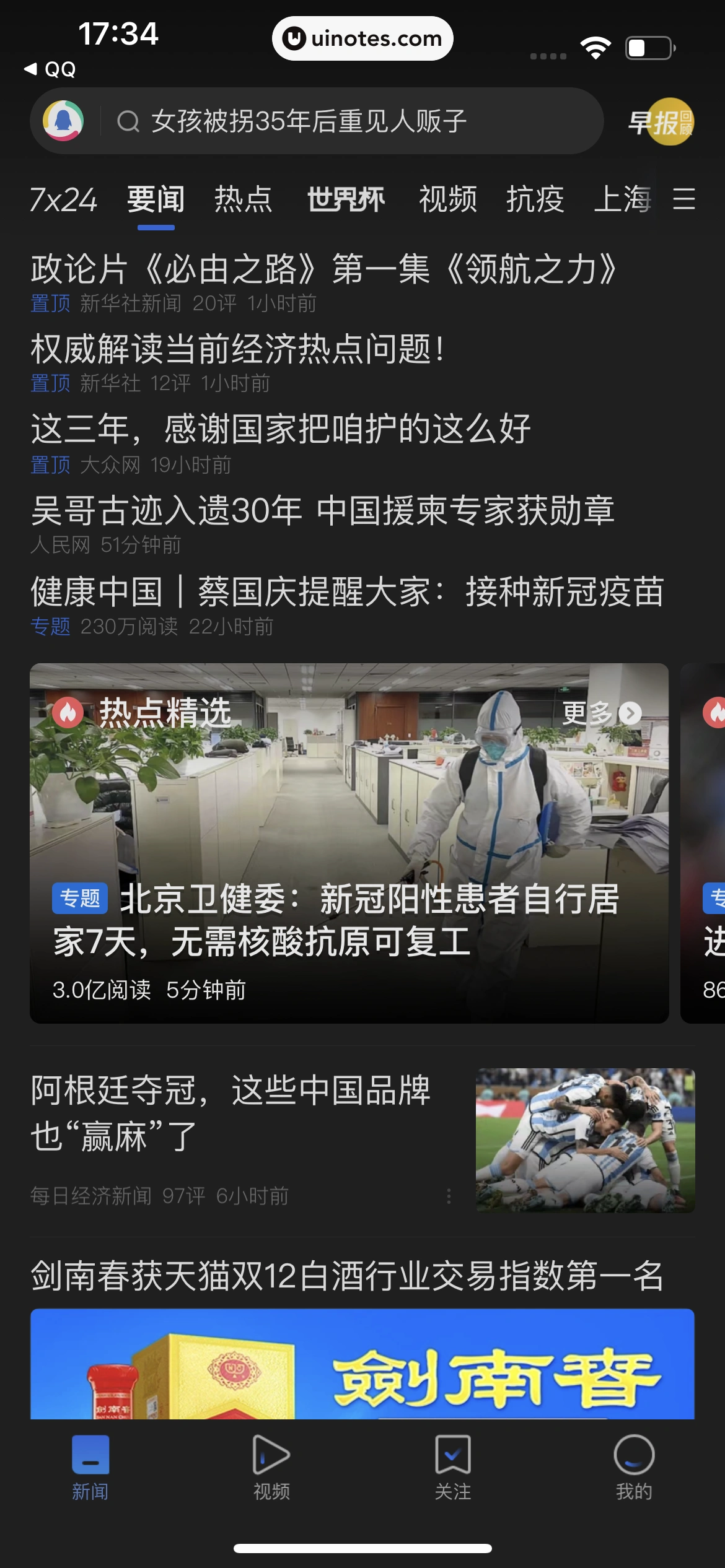The image size is (725, 1568).
Task: Open the 早报回顾 icon at top right
Action: [661, 121]
